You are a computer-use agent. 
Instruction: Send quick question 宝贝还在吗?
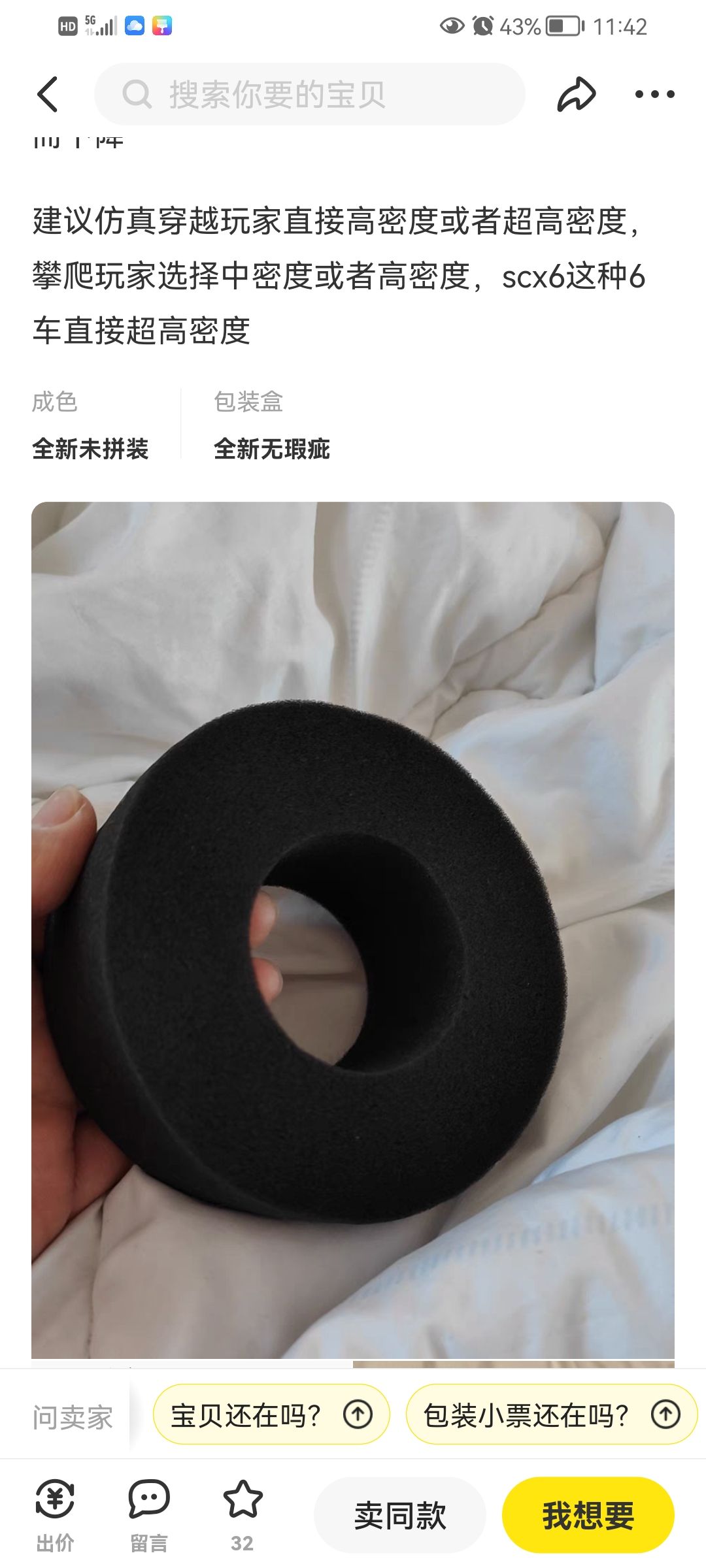coord(271,1416)
